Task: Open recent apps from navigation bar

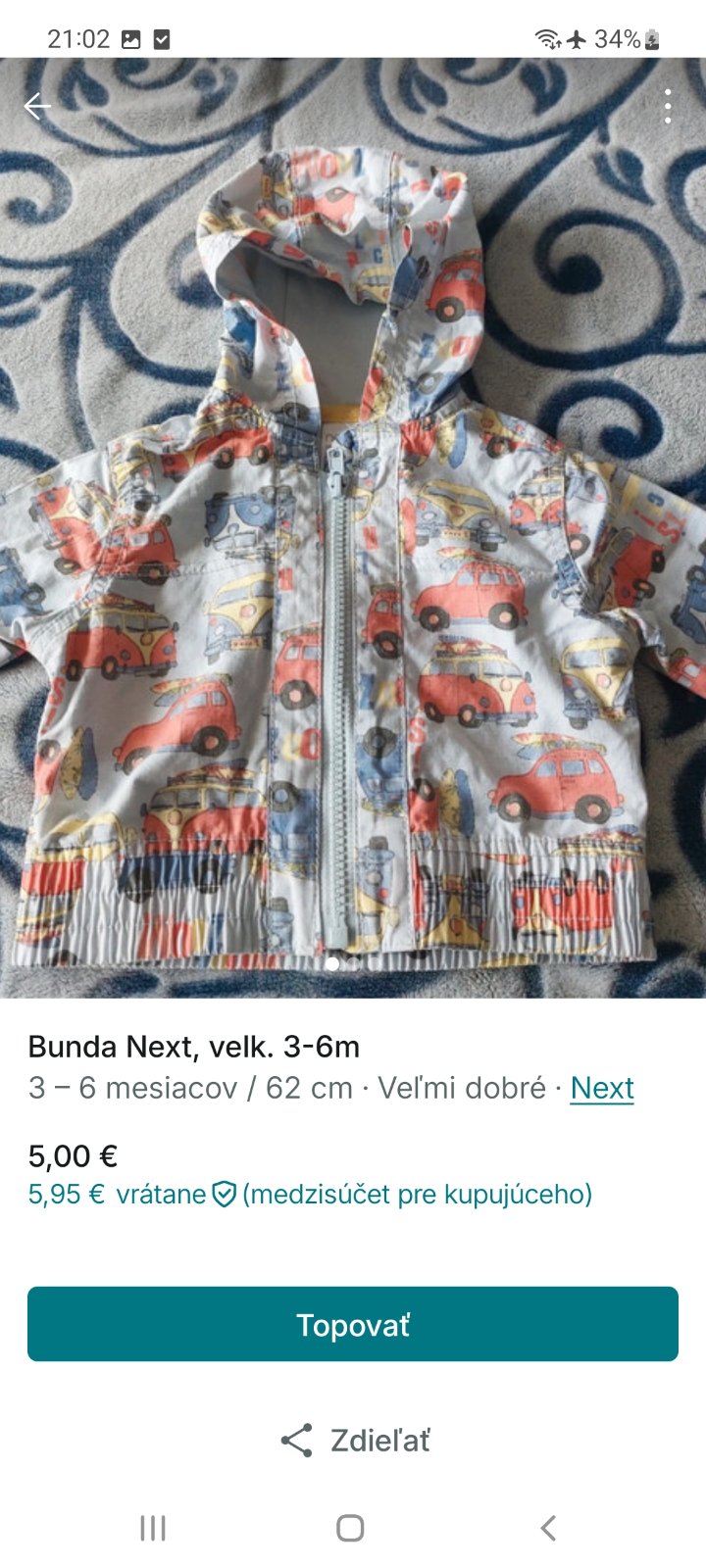Action: [153, 1527]
